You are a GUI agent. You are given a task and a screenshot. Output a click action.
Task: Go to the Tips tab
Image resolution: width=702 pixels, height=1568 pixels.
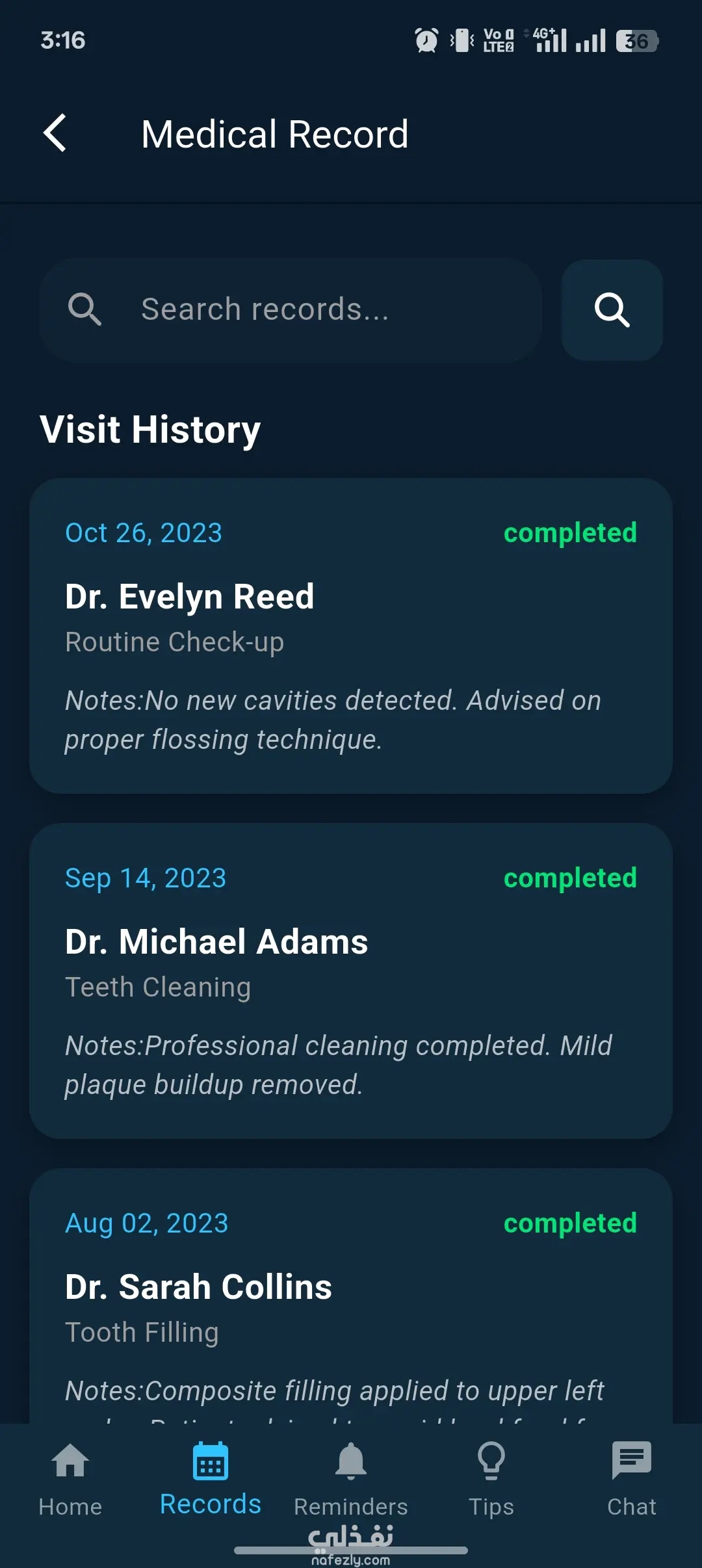point(491,1480)
